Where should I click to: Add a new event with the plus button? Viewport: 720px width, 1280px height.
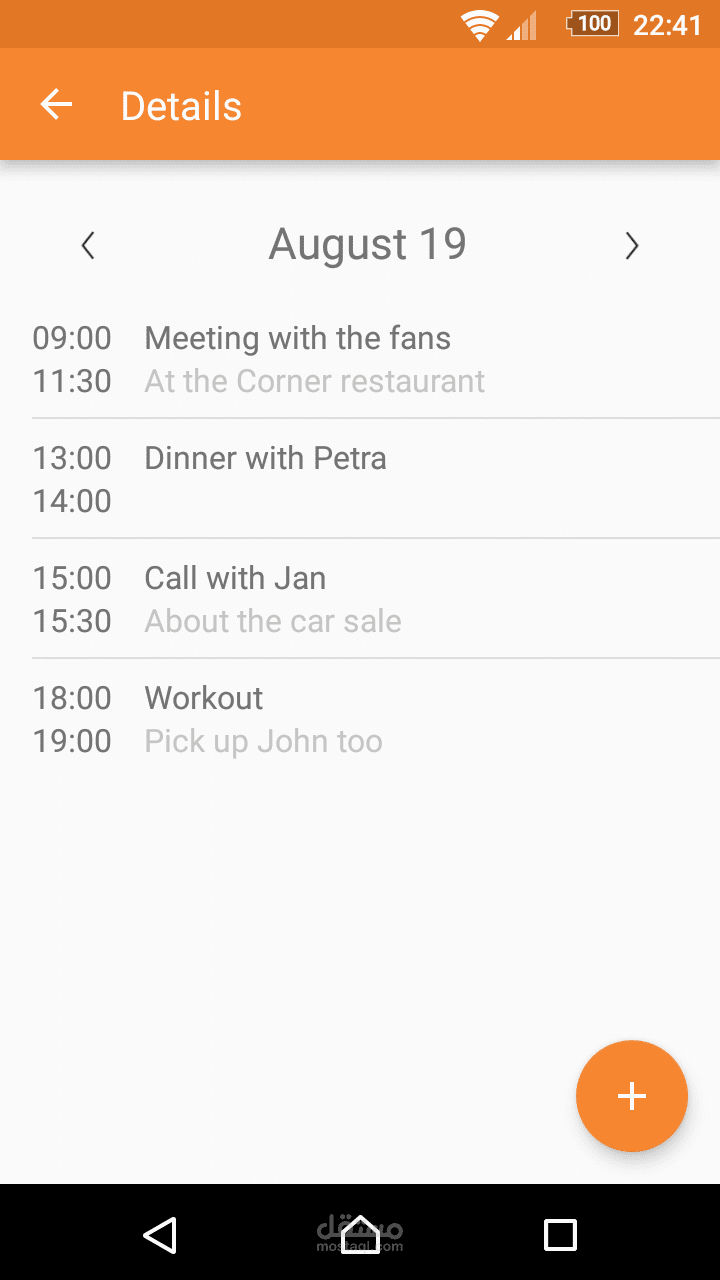631,1096
